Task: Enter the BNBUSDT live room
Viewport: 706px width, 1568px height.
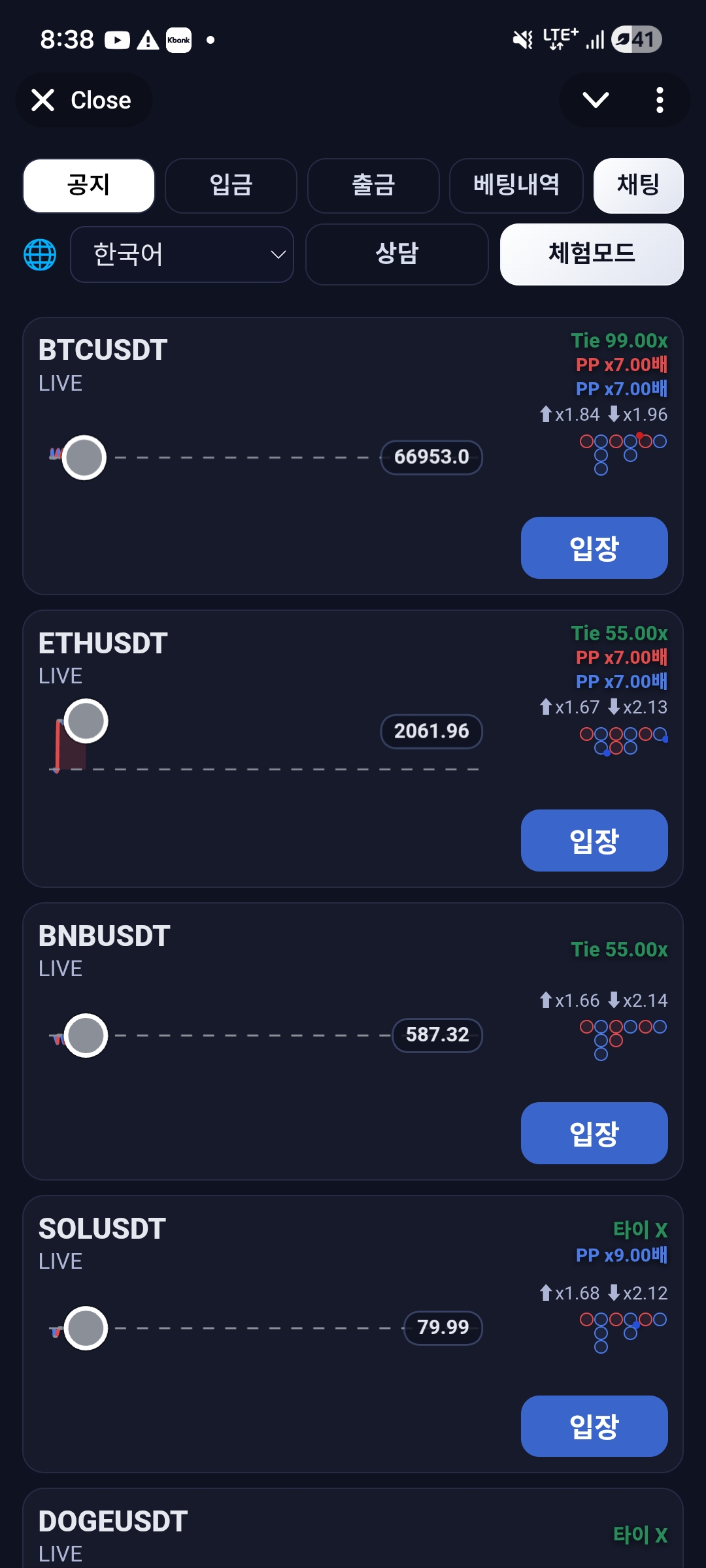Action: (594, 1133)
